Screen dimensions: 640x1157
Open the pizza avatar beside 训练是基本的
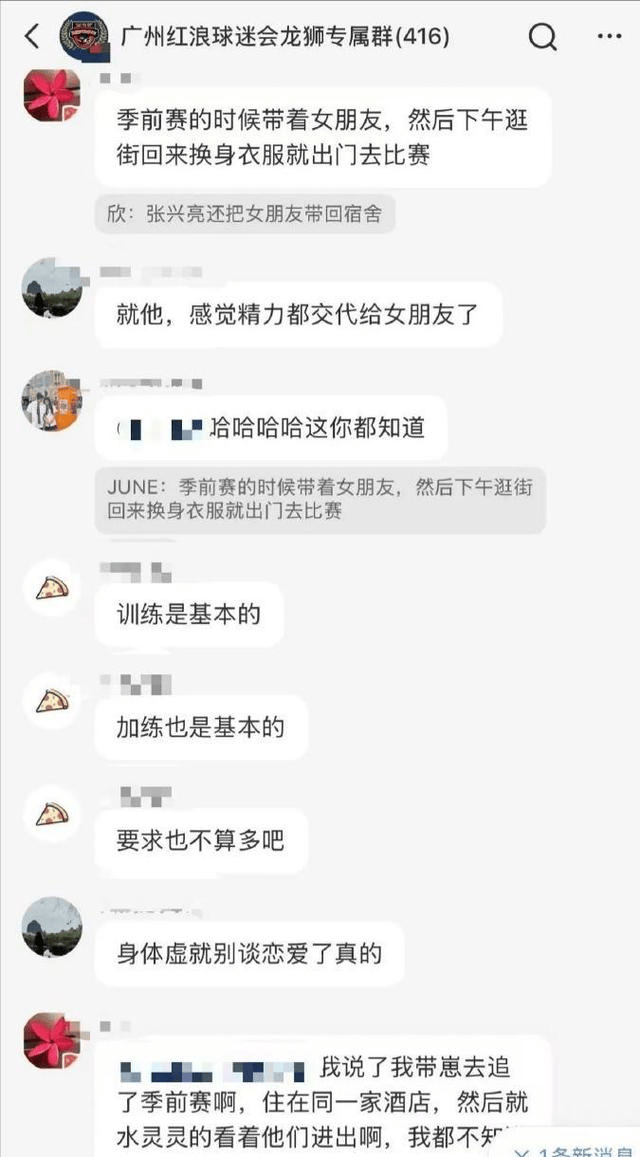52,587
